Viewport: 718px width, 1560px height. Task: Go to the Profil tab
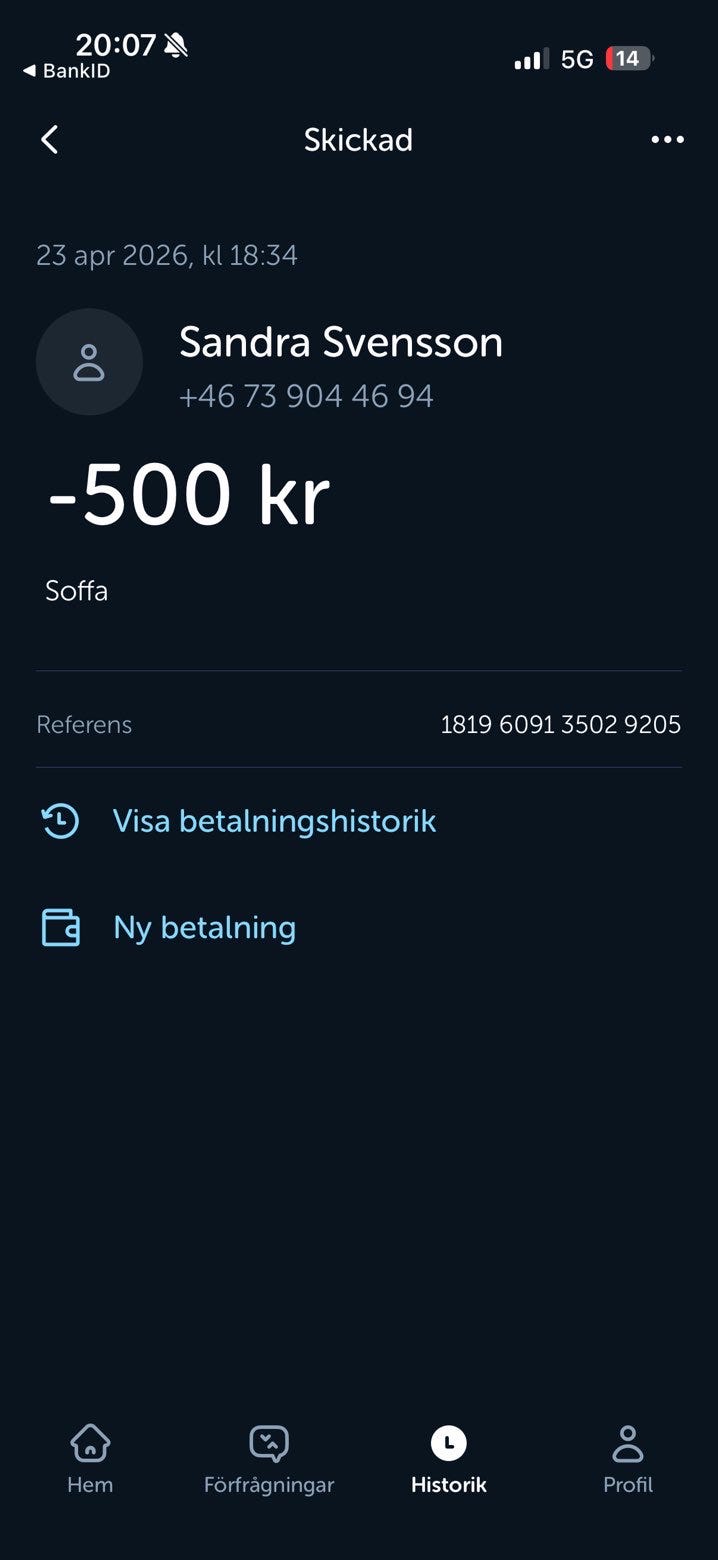tap(628, 1458)
